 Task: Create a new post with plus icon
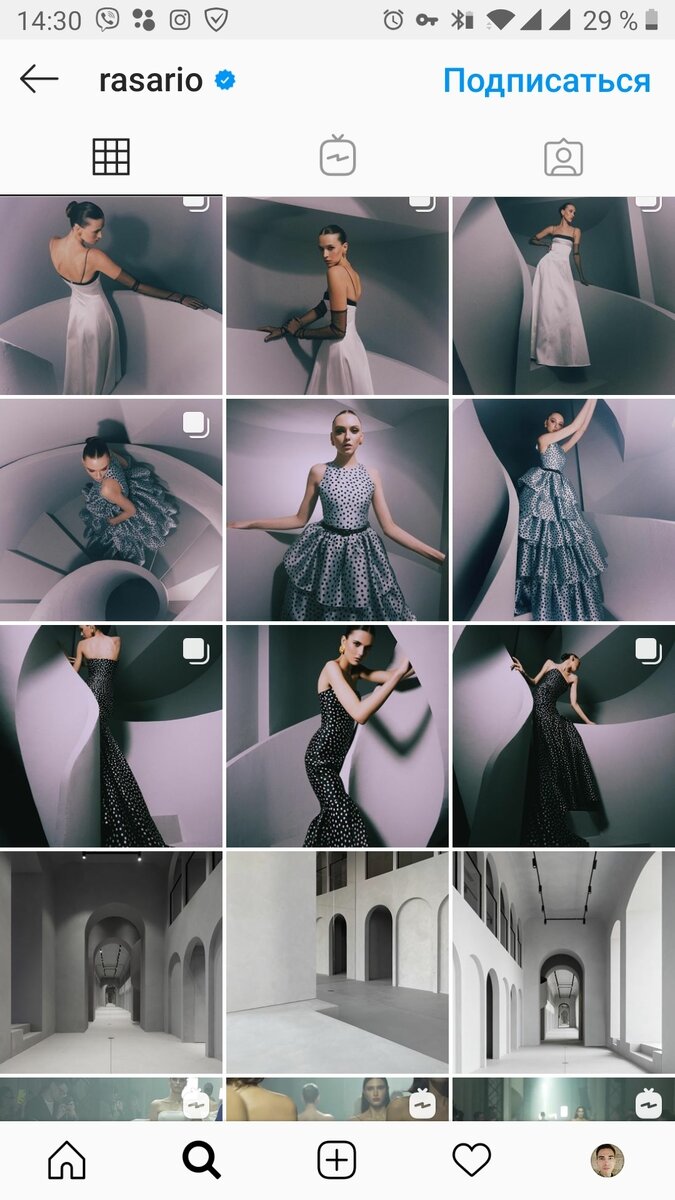pos(337,1160)
